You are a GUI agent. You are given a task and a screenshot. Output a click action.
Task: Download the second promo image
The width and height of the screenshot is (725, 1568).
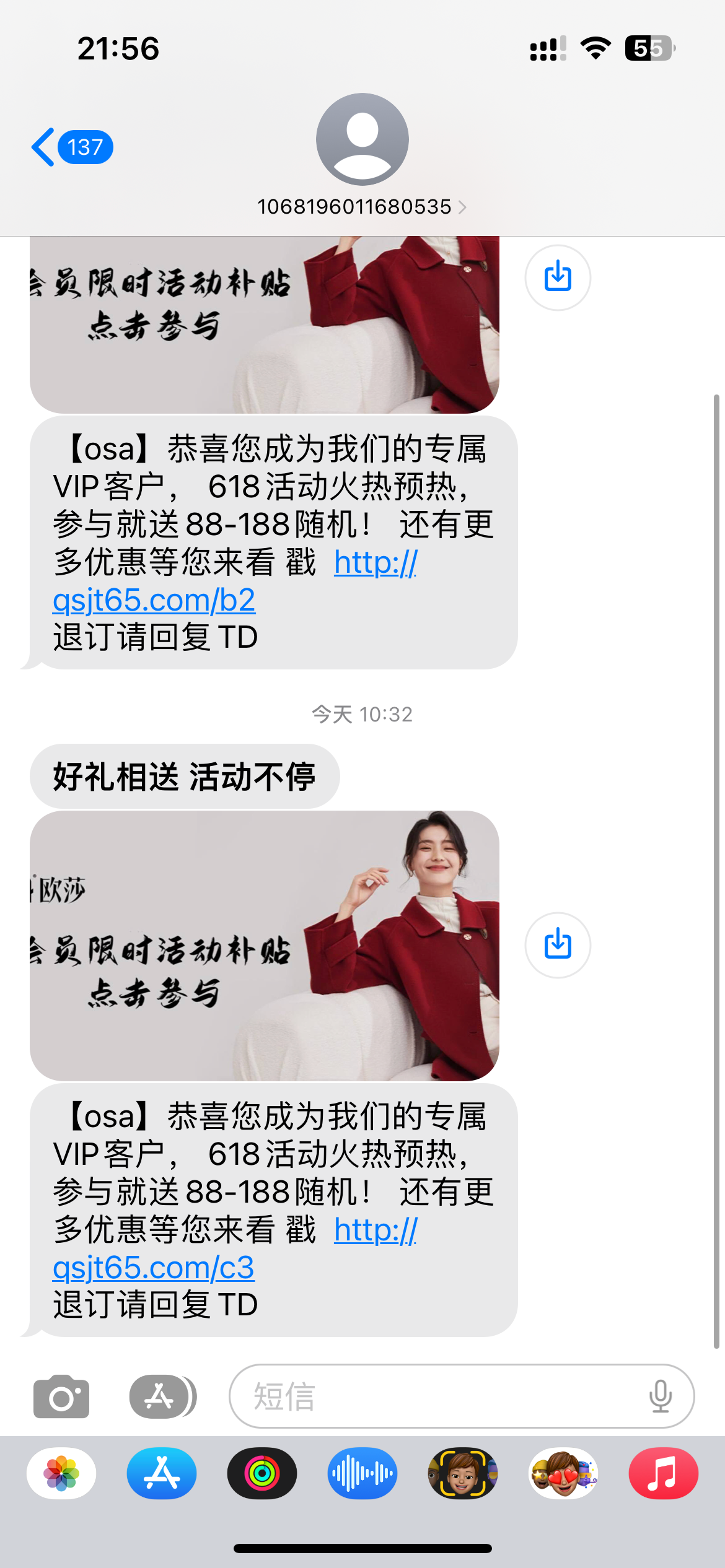558,944
